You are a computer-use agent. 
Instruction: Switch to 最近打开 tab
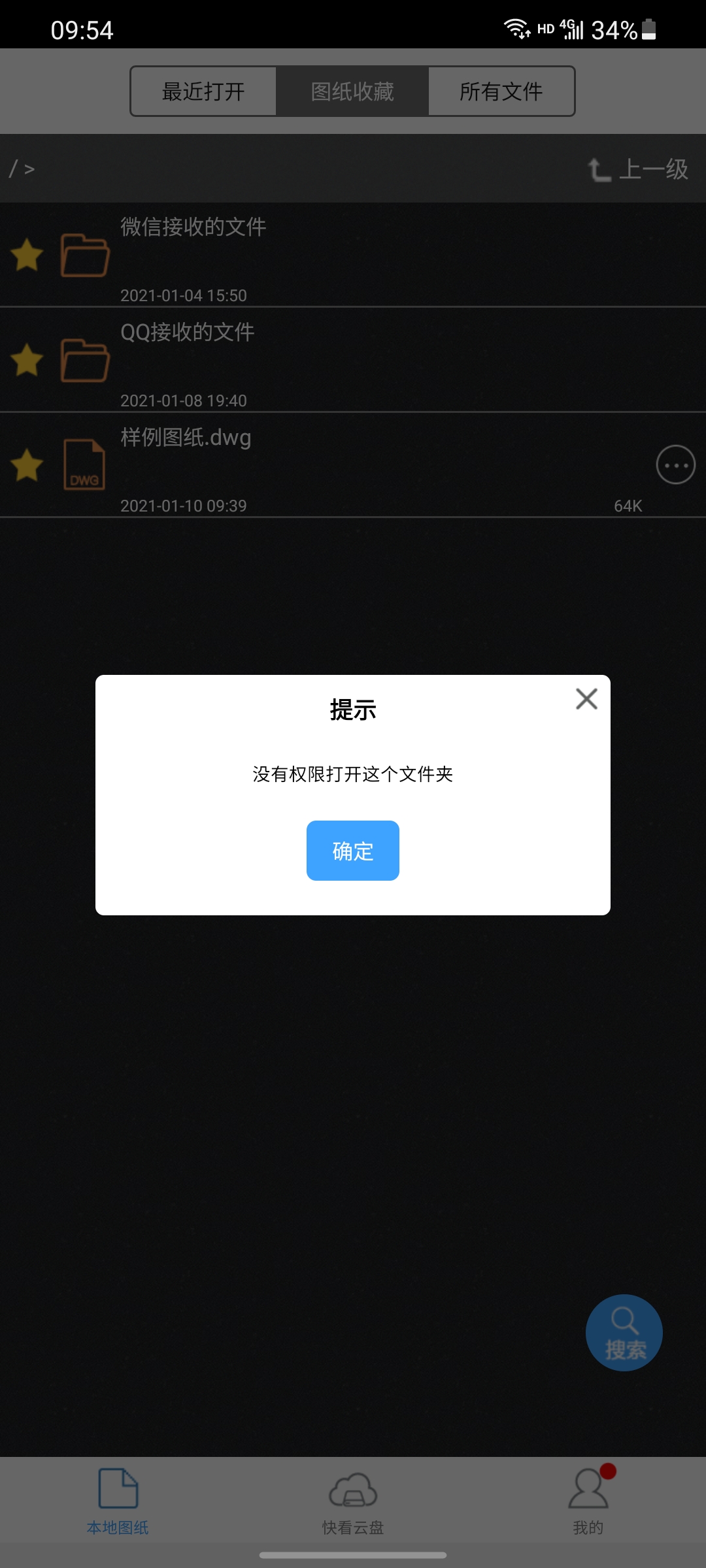(203, 91)
